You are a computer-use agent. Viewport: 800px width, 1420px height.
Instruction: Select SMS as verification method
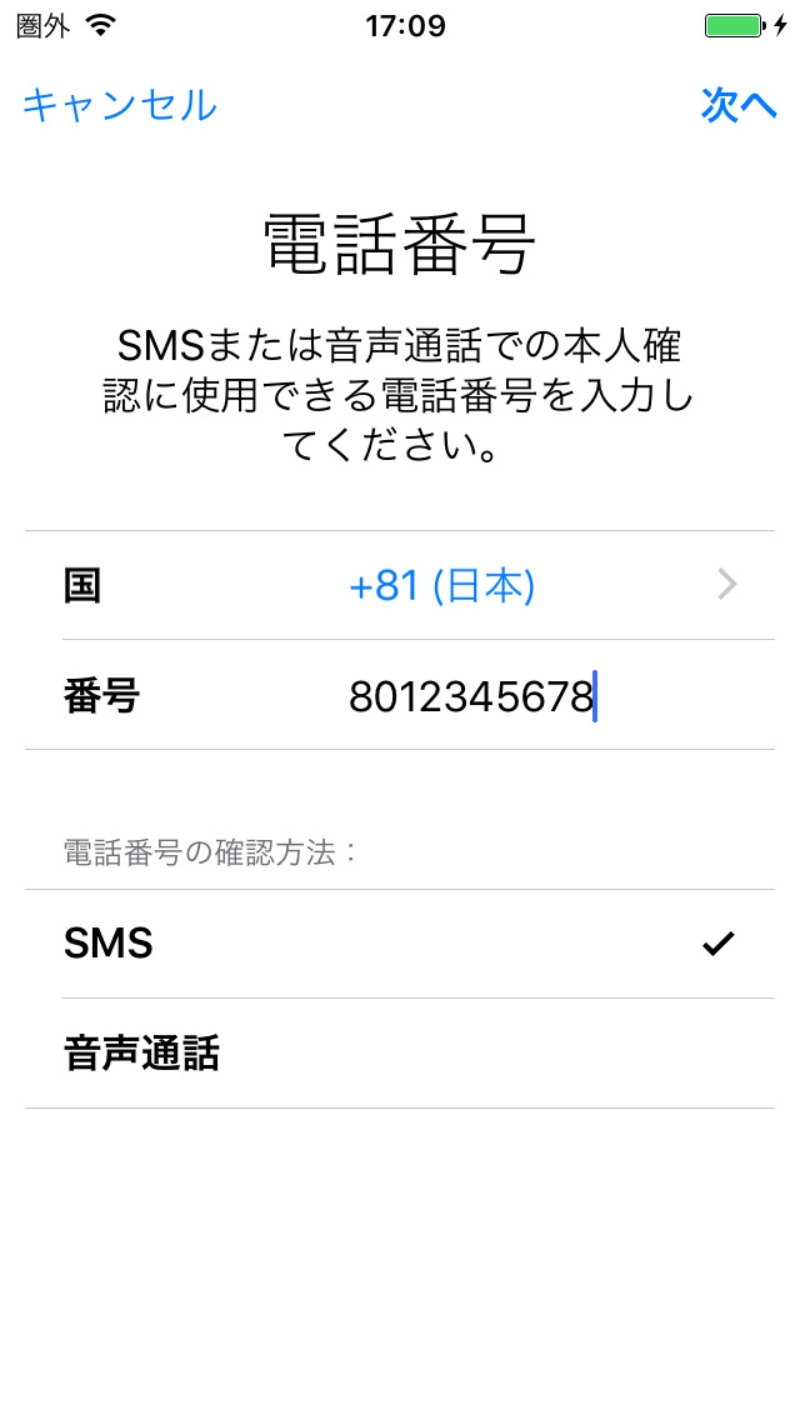400,944
